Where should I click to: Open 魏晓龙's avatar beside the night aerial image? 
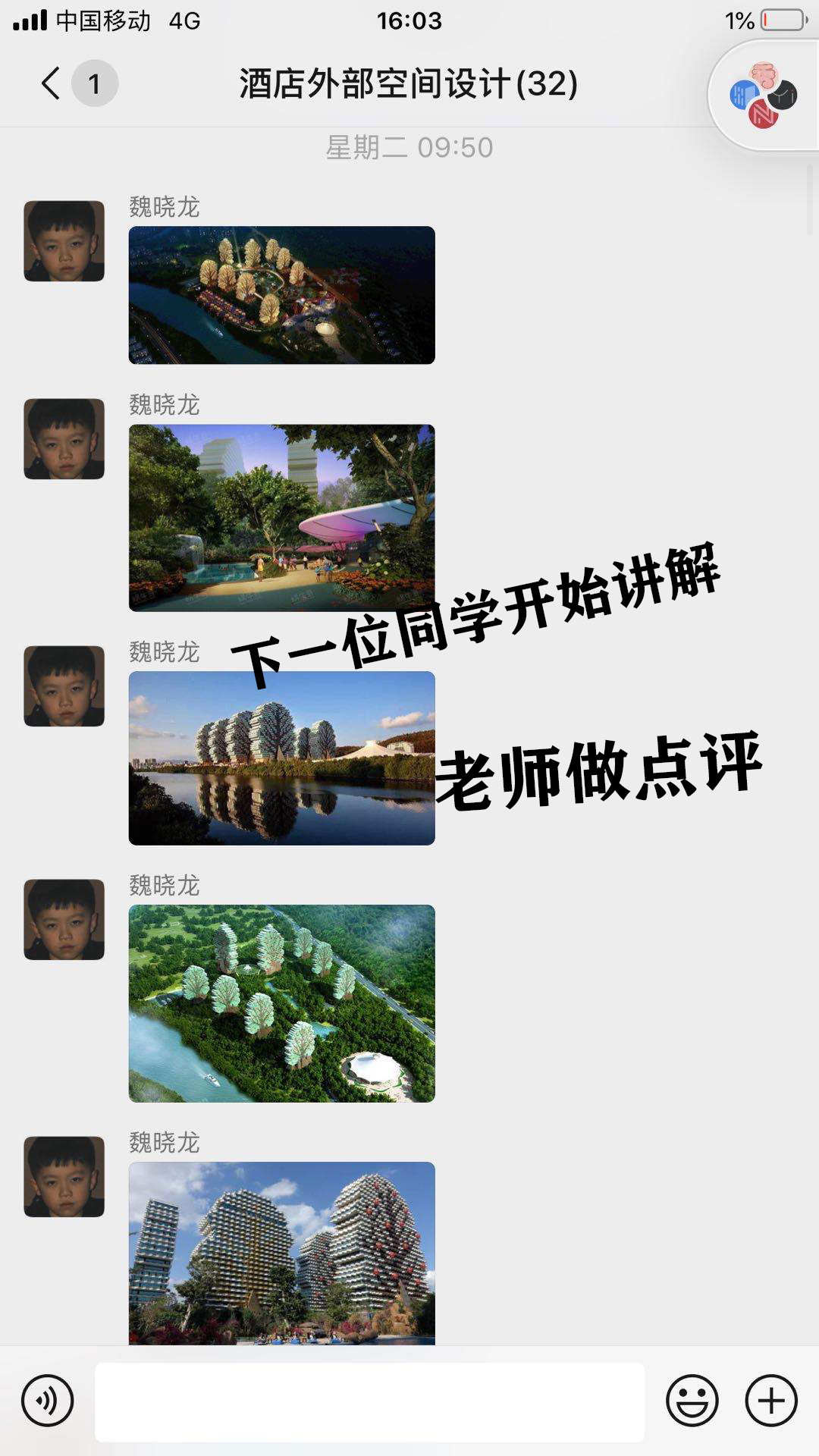pos(64,241)
